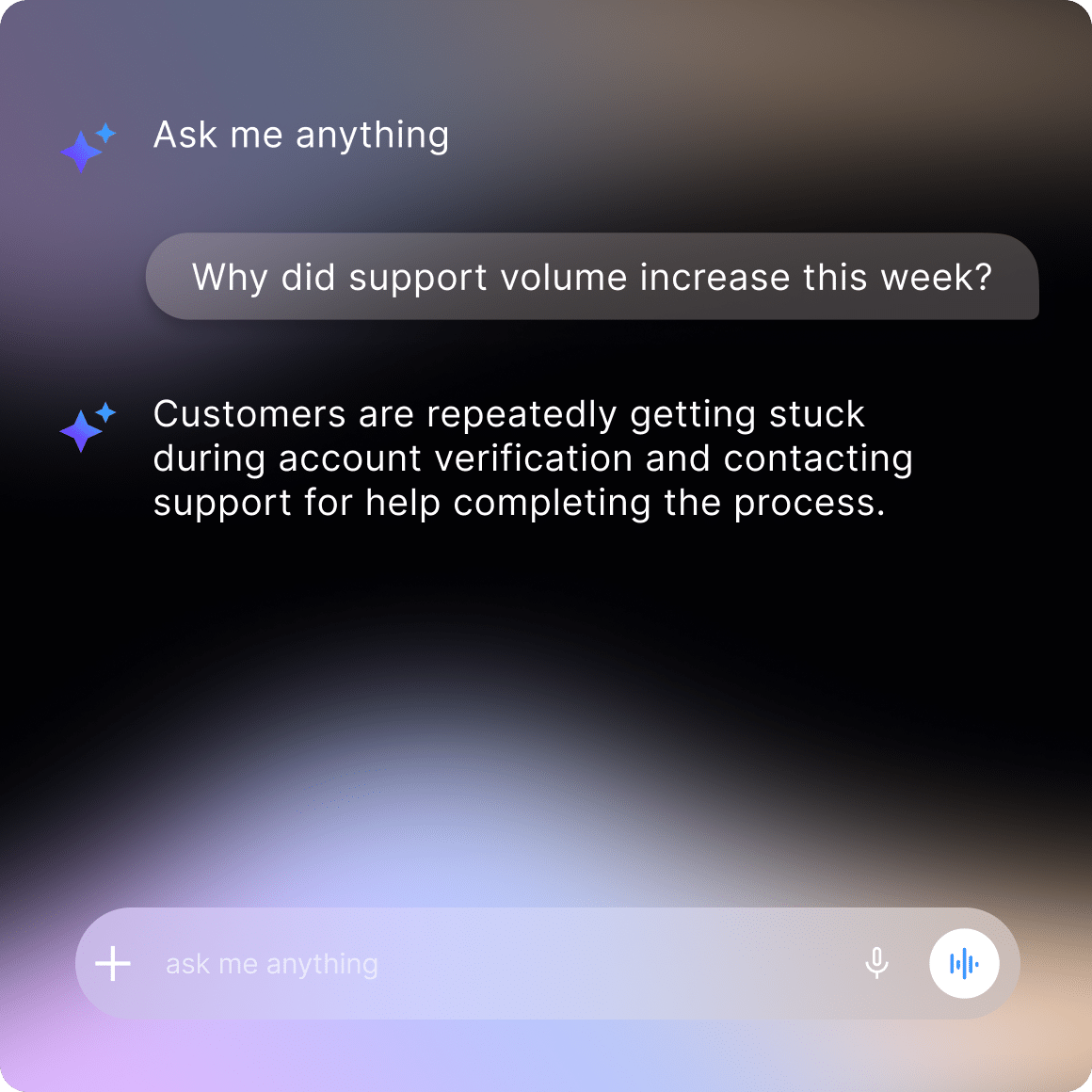Viewport: 1092px width, 1092px height.
Task: Start voice mode with the waveform button
Action: click(964, 964)
